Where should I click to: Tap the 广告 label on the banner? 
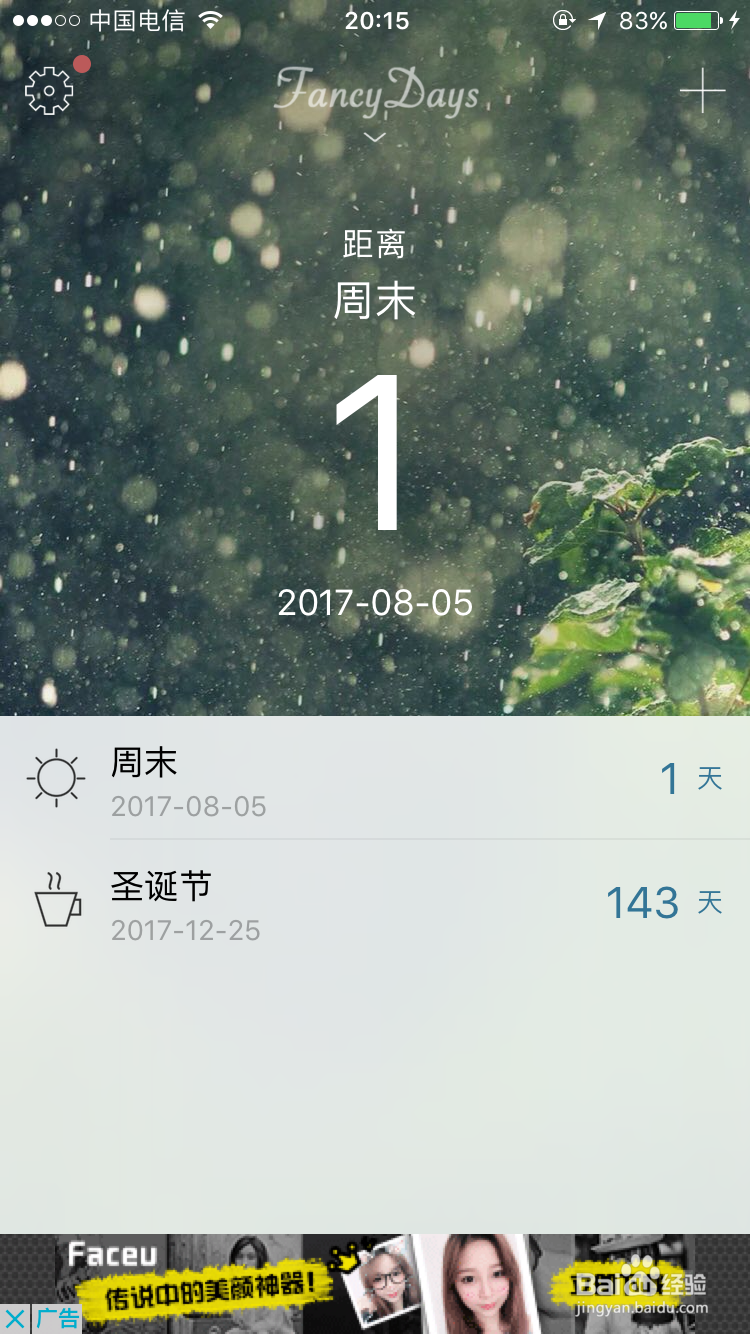coord(55,1320)
